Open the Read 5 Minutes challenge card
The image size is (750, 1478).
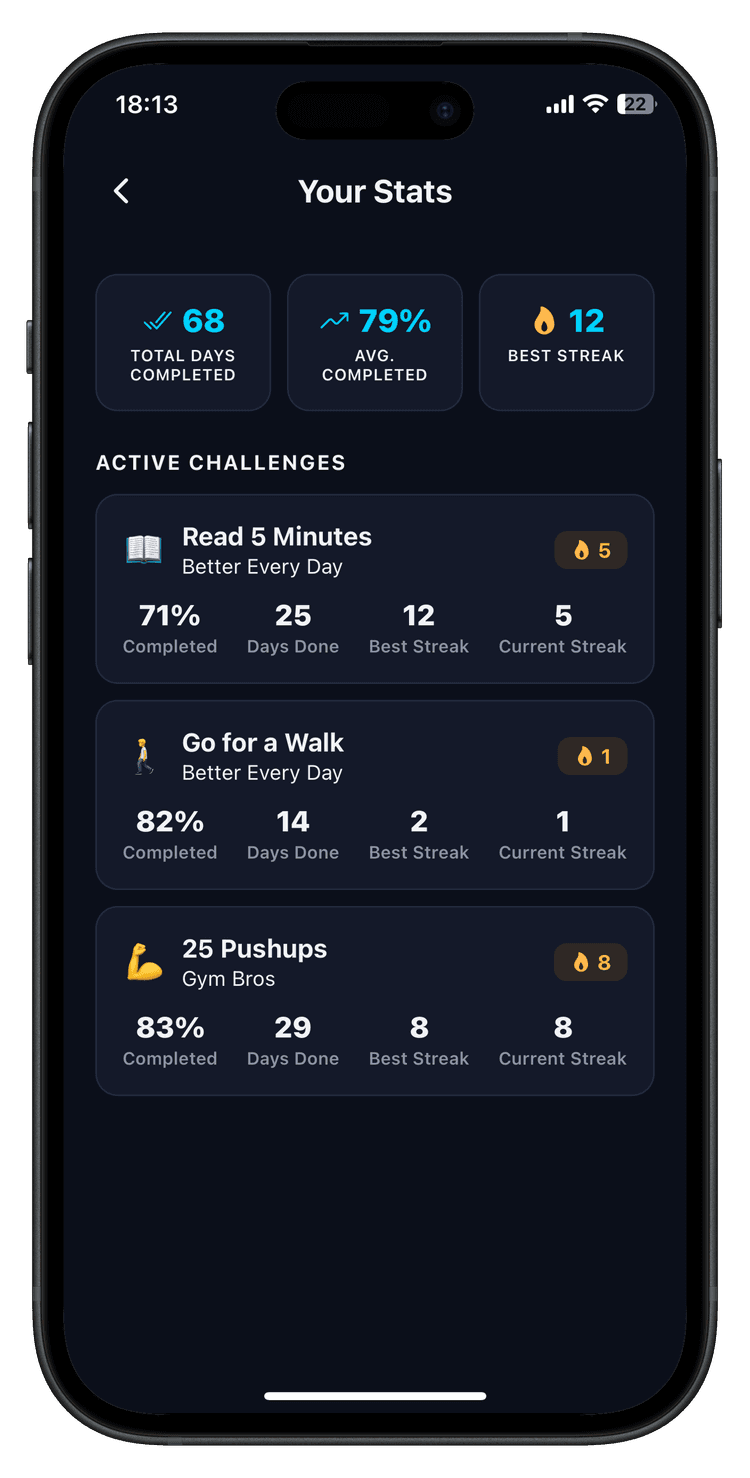(374, 588)
